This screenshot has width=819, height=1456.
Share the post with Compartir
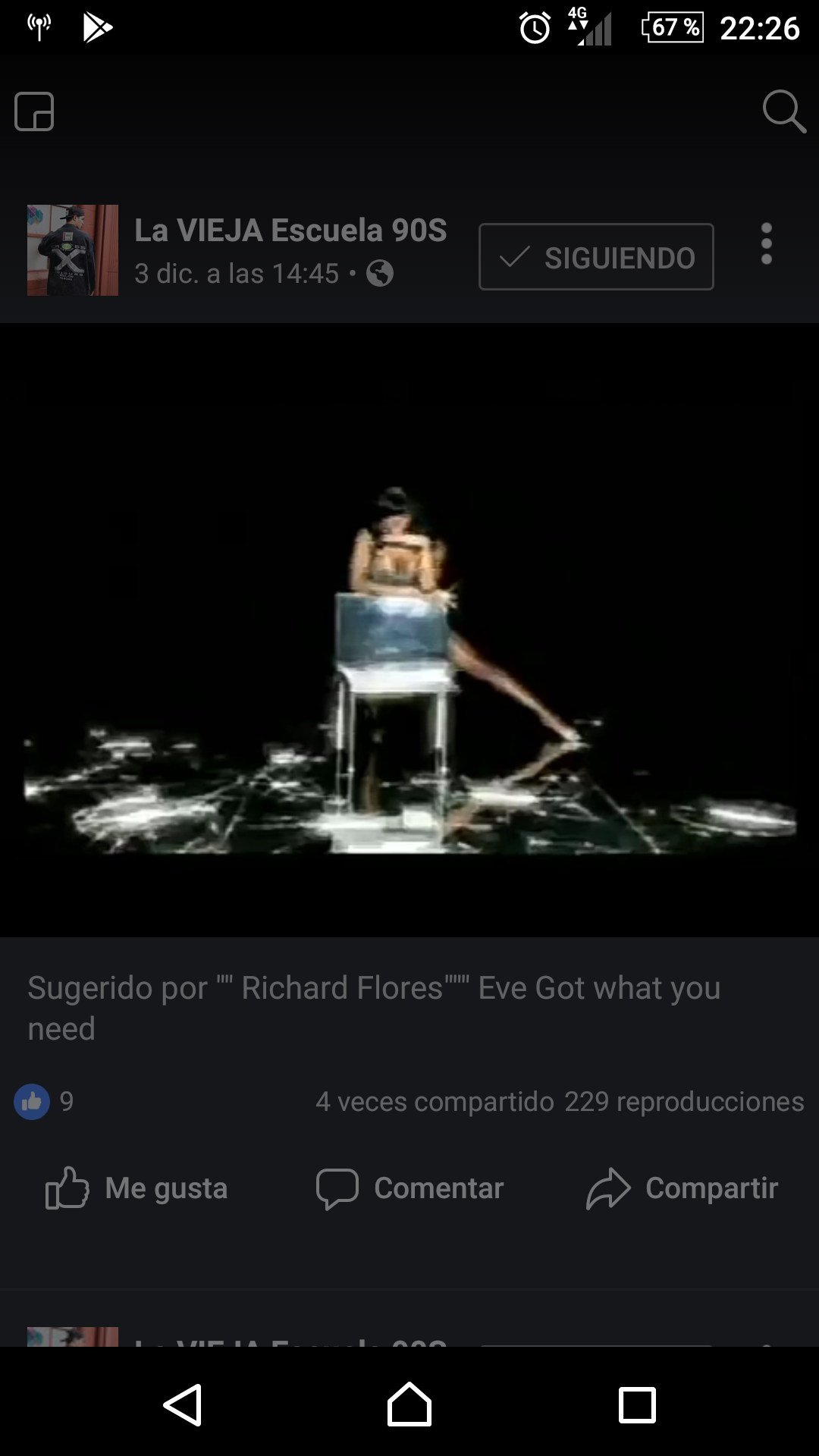point(682,1188)
